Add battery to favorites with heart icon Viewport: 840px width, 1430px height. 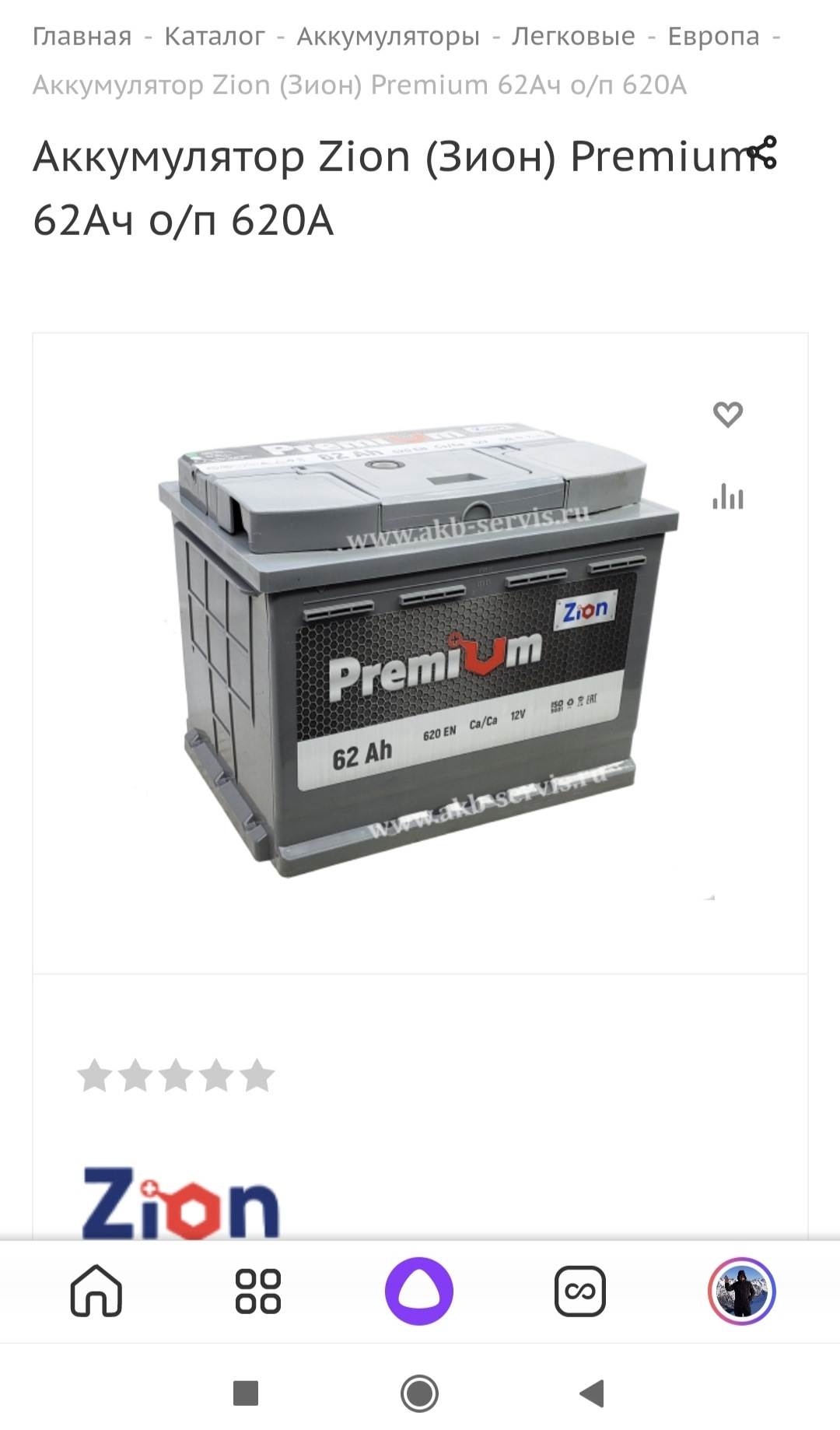click(728, 414)
